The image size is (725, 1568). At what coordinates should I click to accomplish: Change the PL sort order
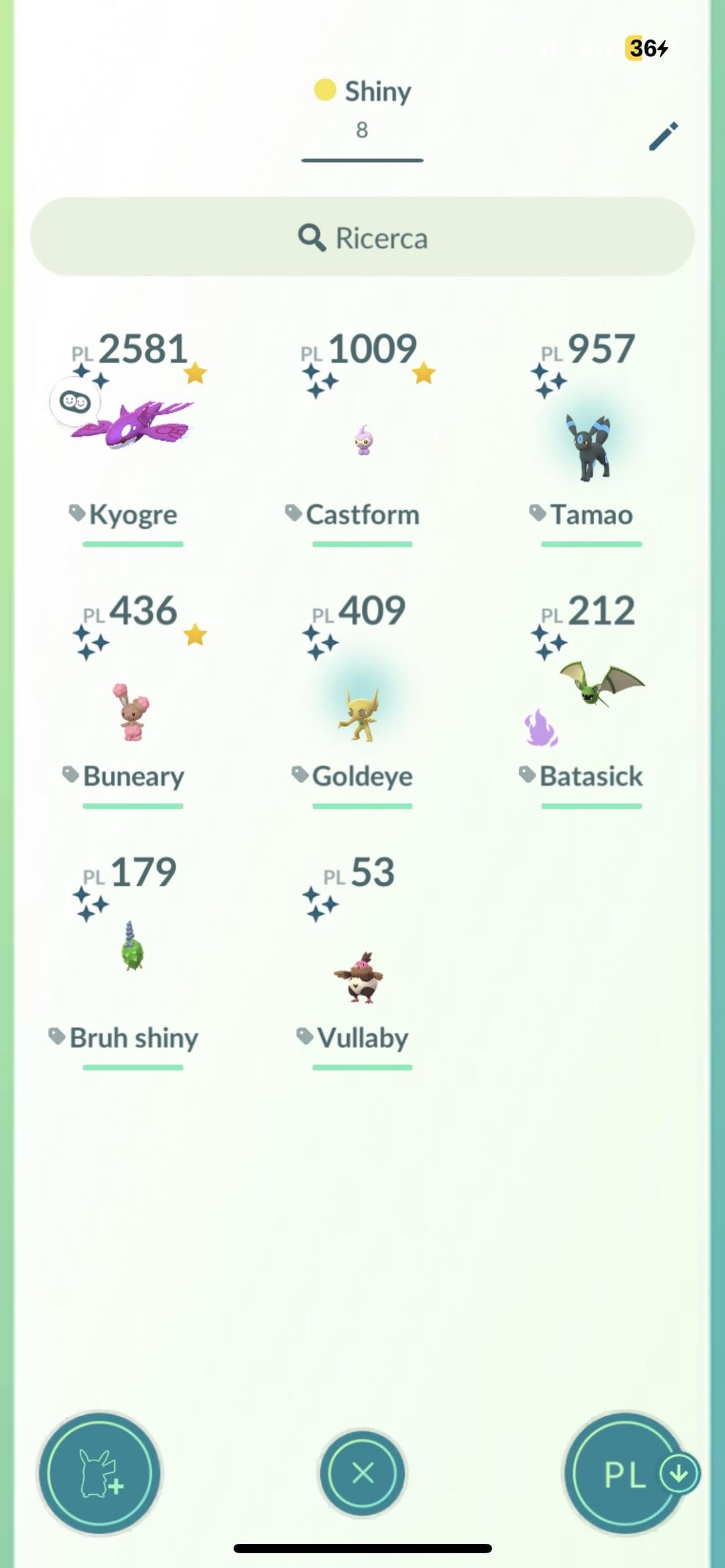click(x=626, y=1474)
